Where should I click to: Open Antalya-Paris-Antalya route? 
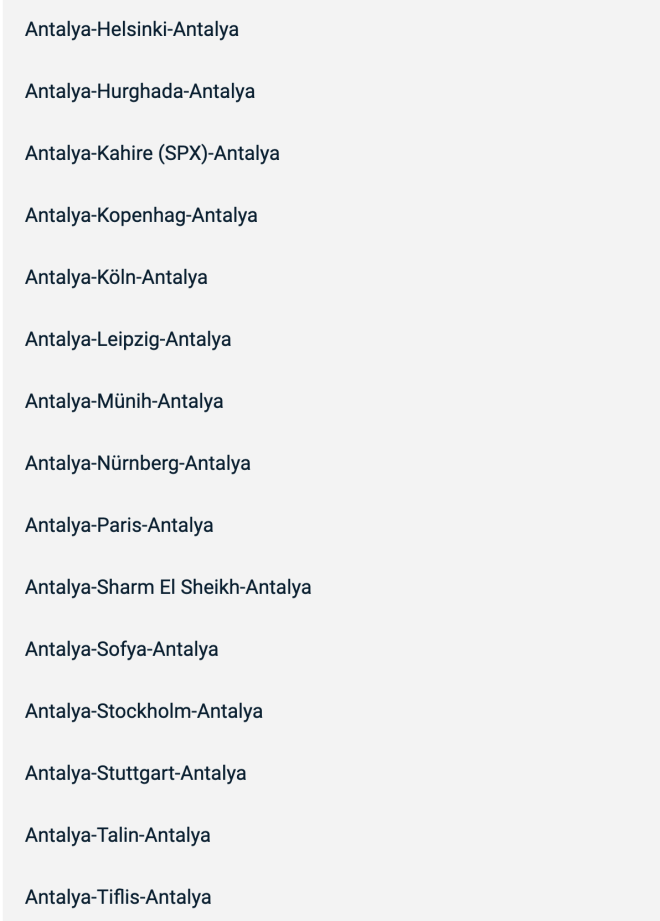[119, 525]
